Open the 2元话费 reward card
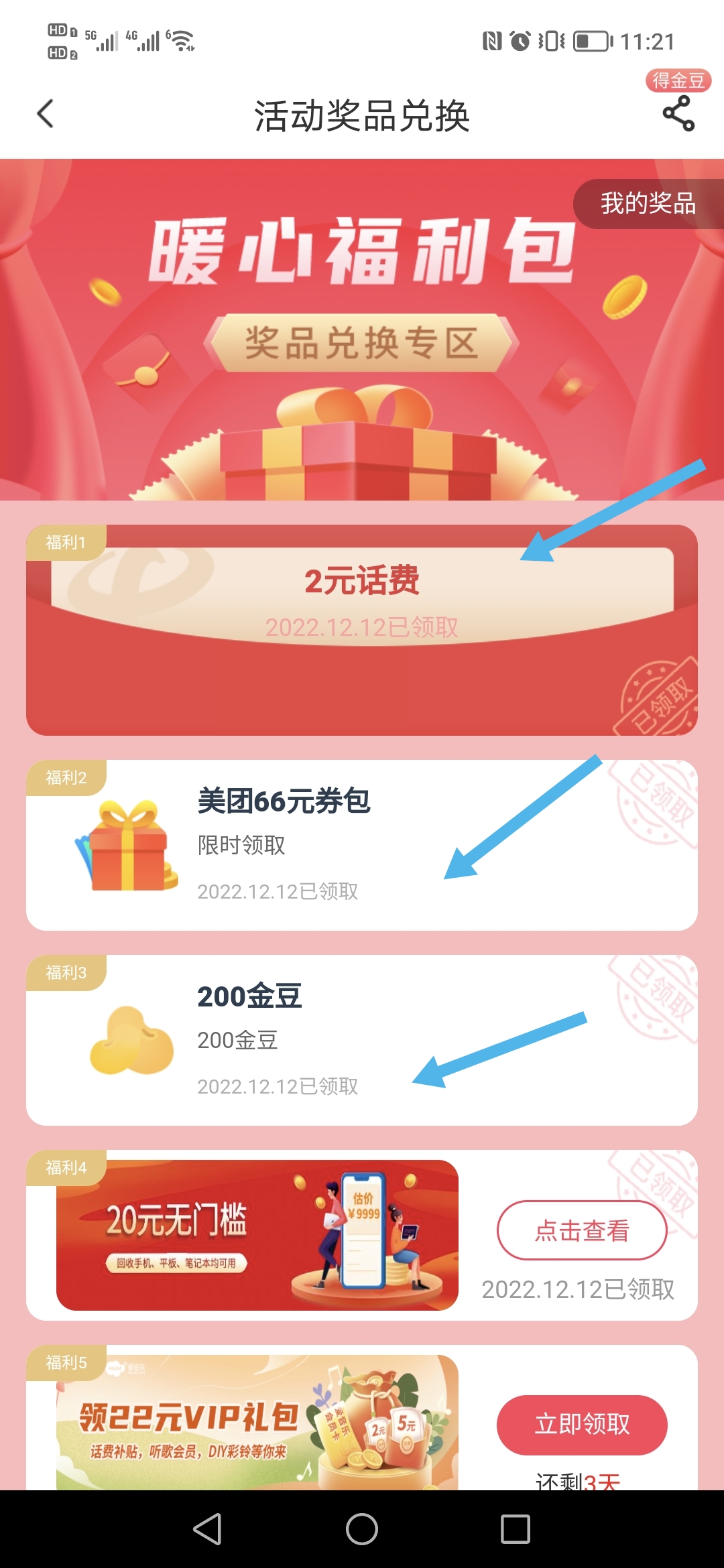The width and height of the screenshot is (724, 1568). click(362, 630)
